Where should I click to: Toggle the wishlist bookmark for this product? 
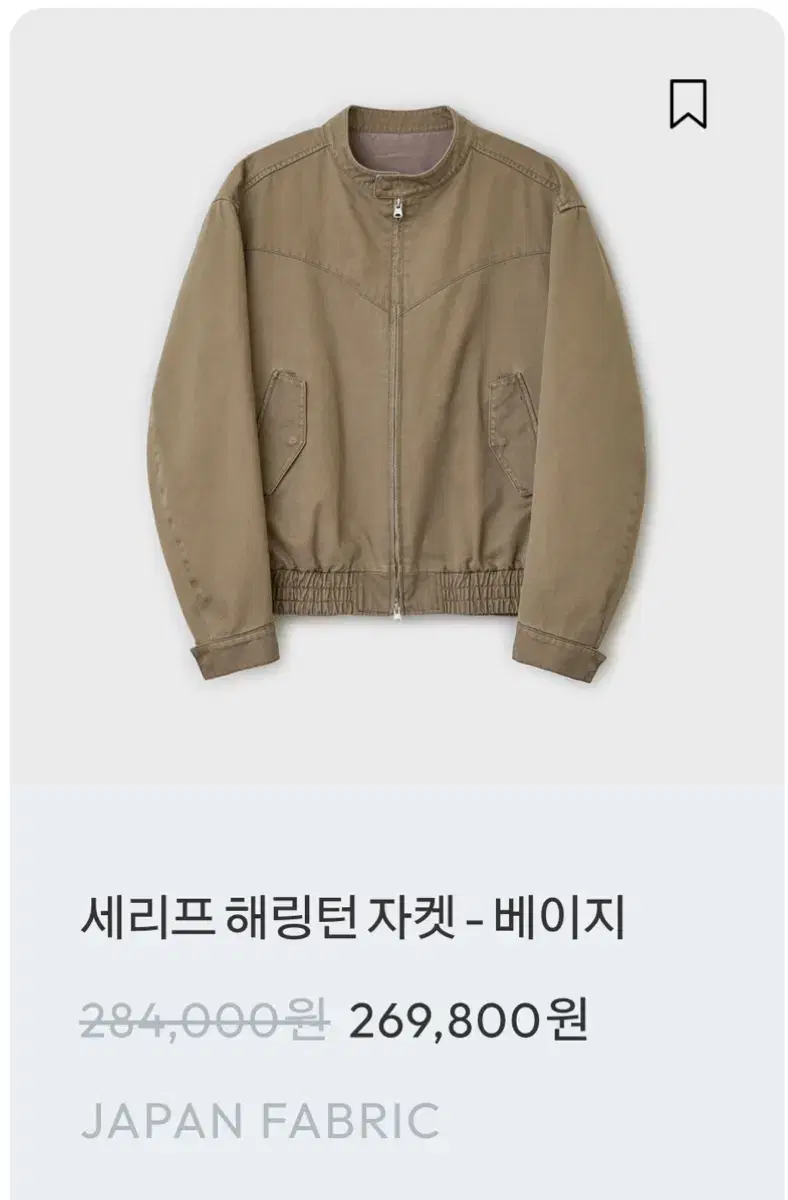tap(688, 104)
